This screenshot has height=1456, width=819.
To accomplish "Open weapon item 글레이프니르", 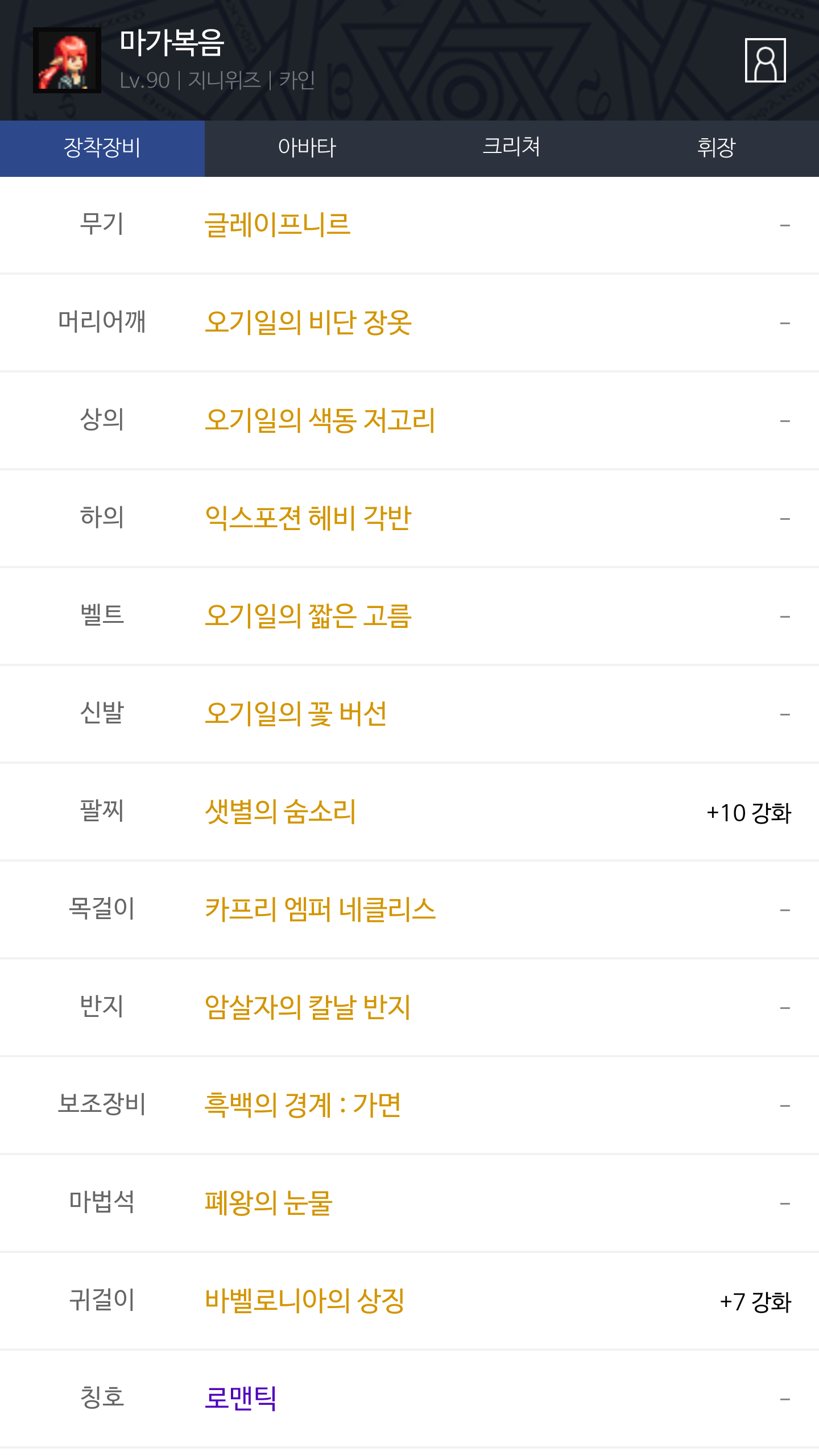I will click(x=278, y=225).
